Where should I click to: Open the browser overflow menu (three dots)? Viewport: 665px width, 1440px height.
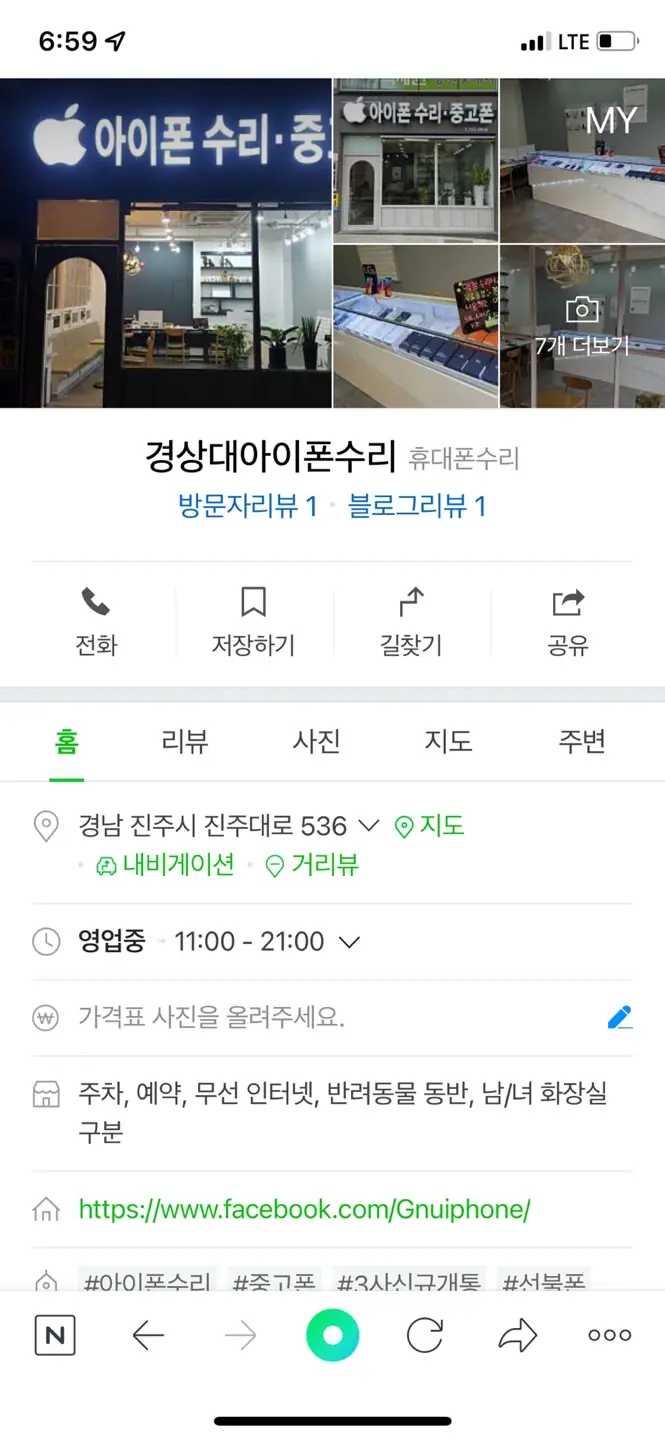(x=609, y=1335)
